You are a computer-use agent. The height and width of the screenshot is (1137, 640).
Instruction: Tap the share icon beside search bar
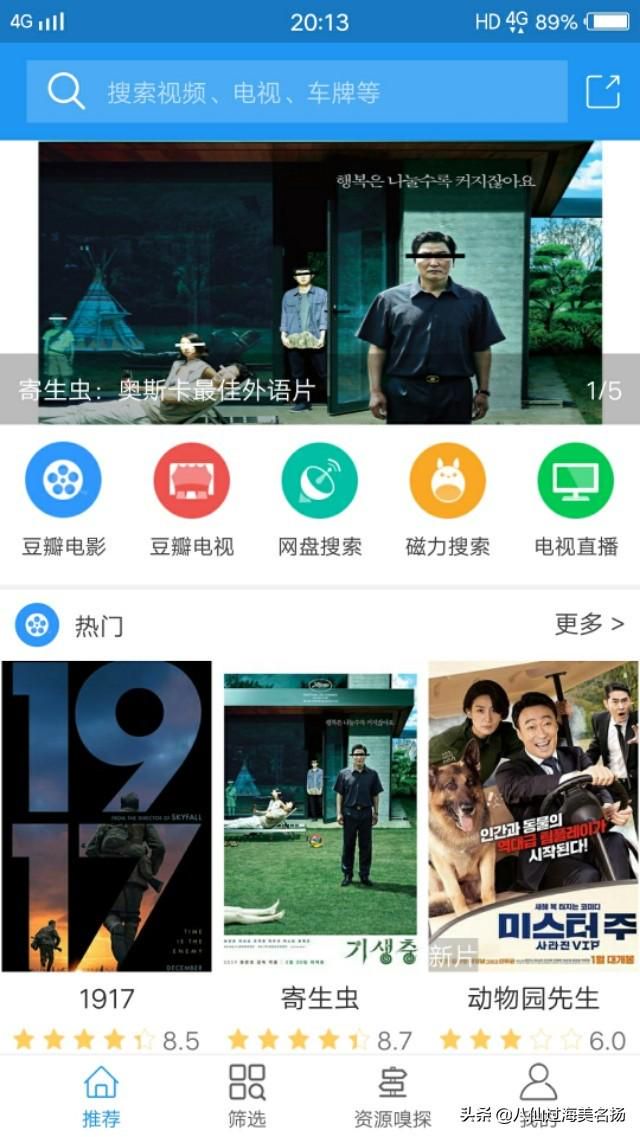point(603,91)
